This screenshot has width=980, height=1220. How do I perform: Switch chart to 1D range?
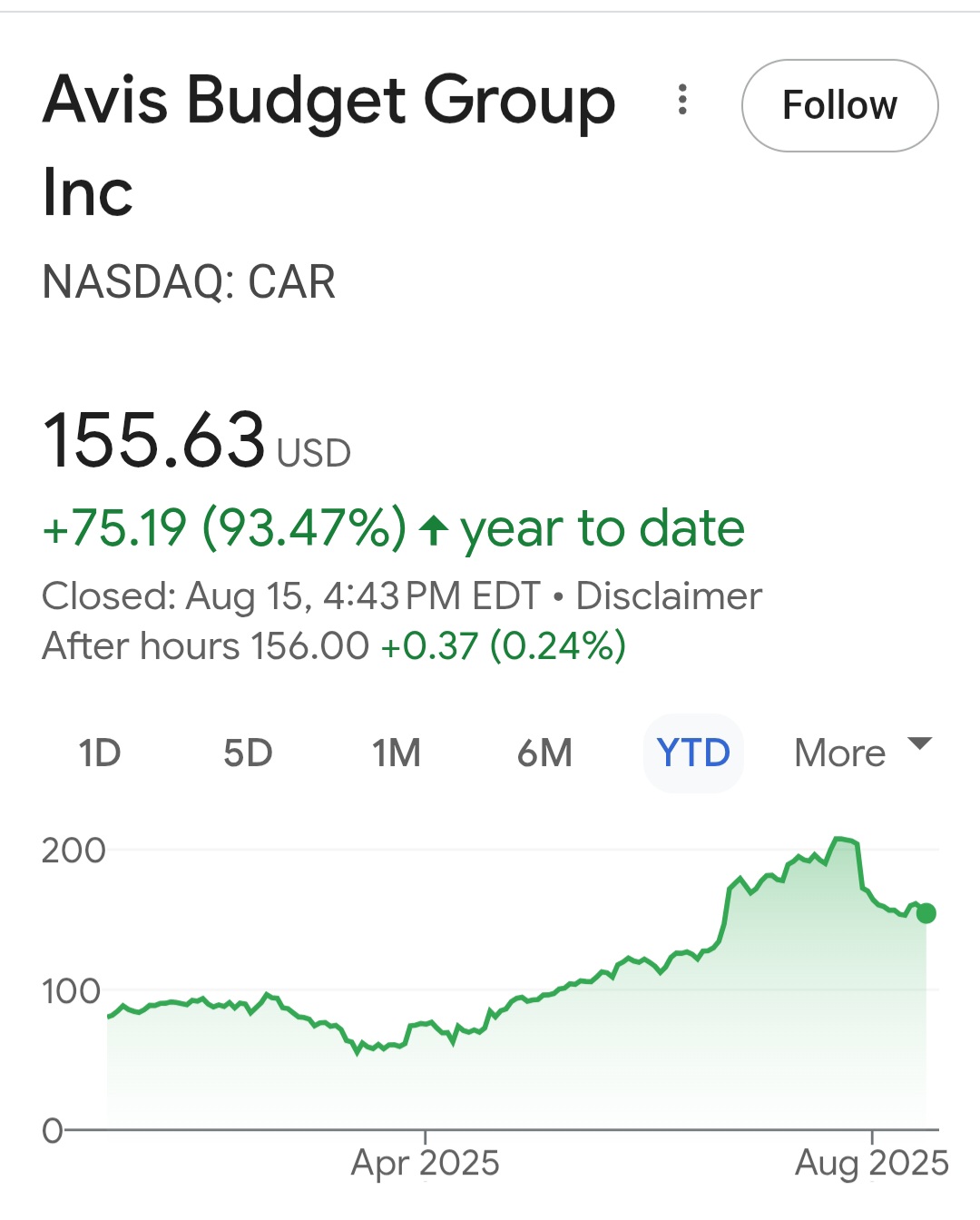pyautogui.click(x=100, y=753)
